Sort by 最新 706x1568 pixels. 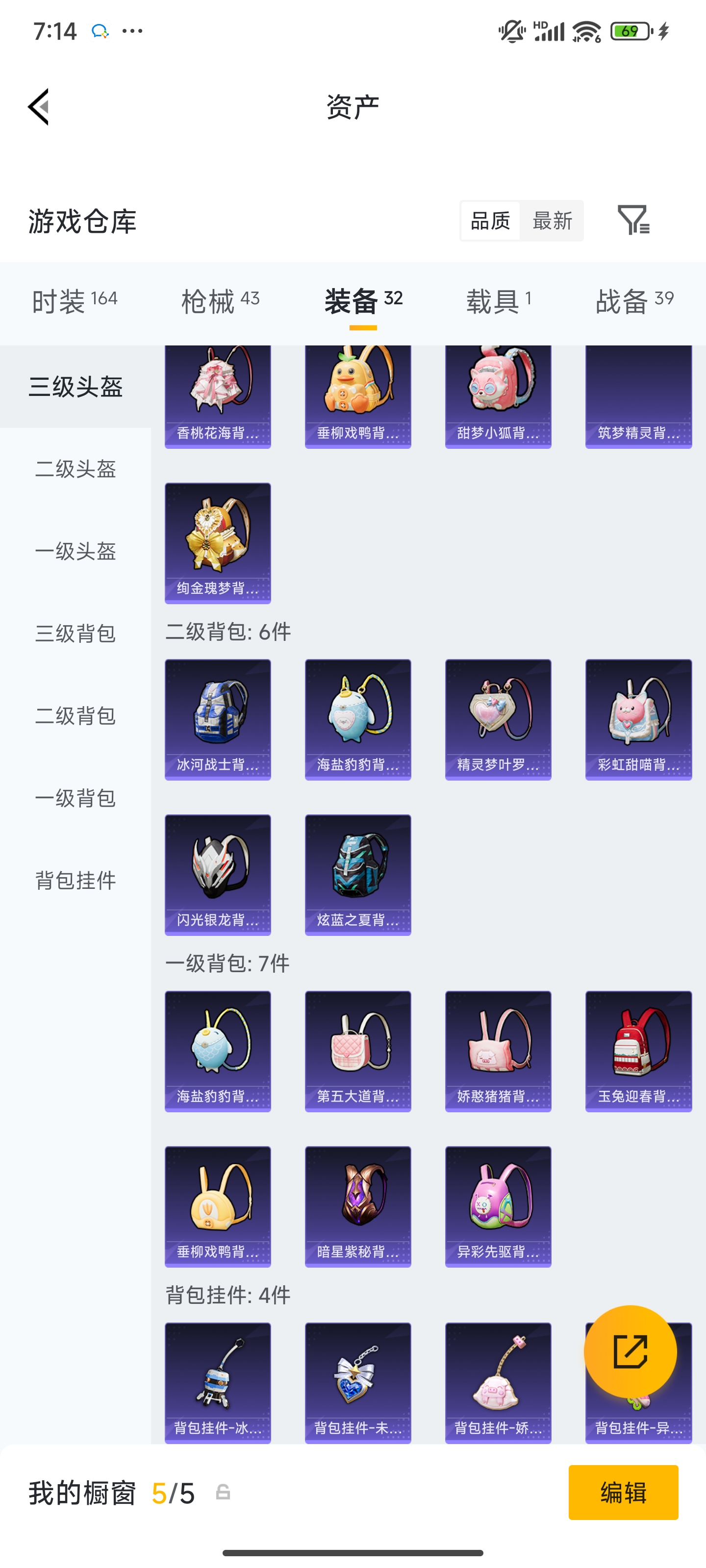point(552,221)
